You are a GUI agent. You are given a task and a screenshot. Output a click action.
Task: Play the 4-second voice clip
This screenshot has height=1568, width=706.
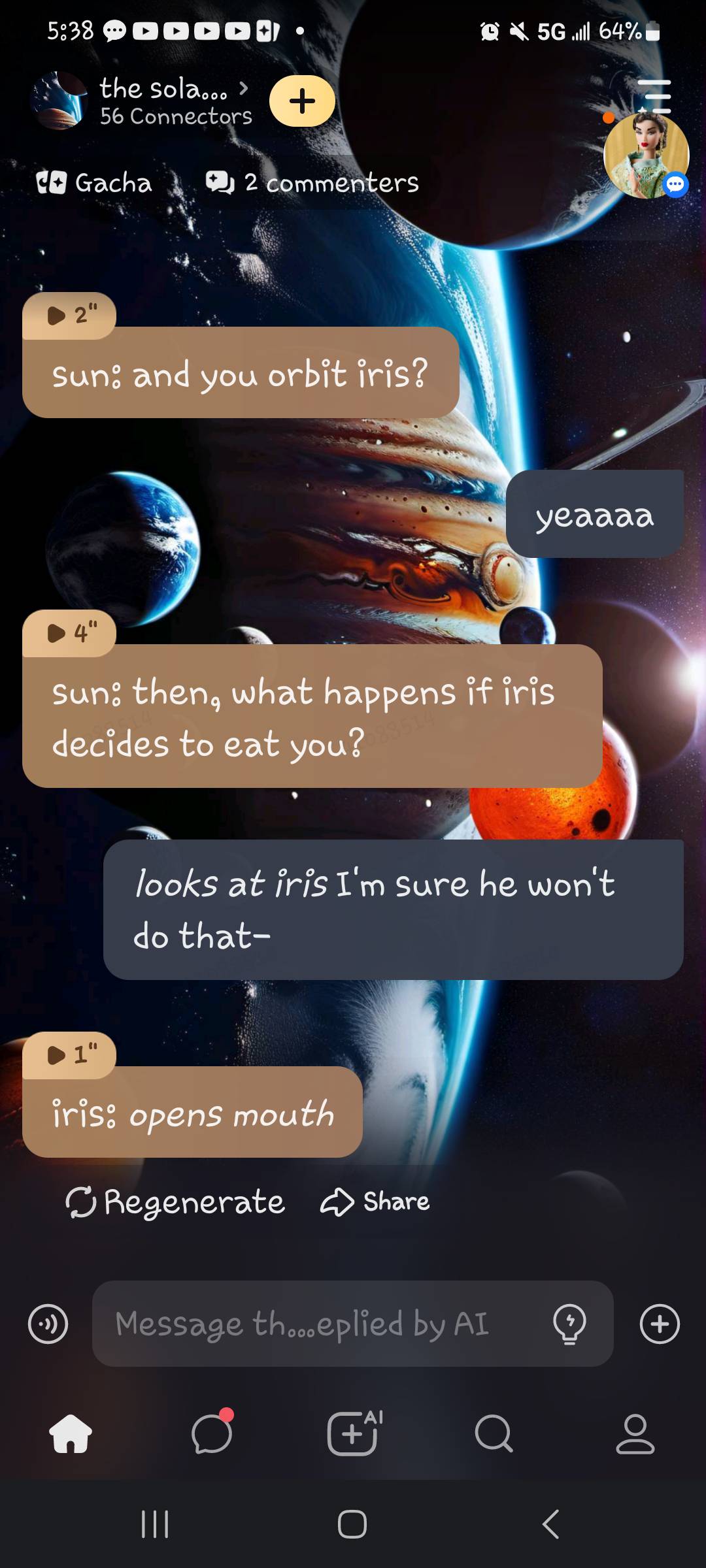click(x=69, y=633)
